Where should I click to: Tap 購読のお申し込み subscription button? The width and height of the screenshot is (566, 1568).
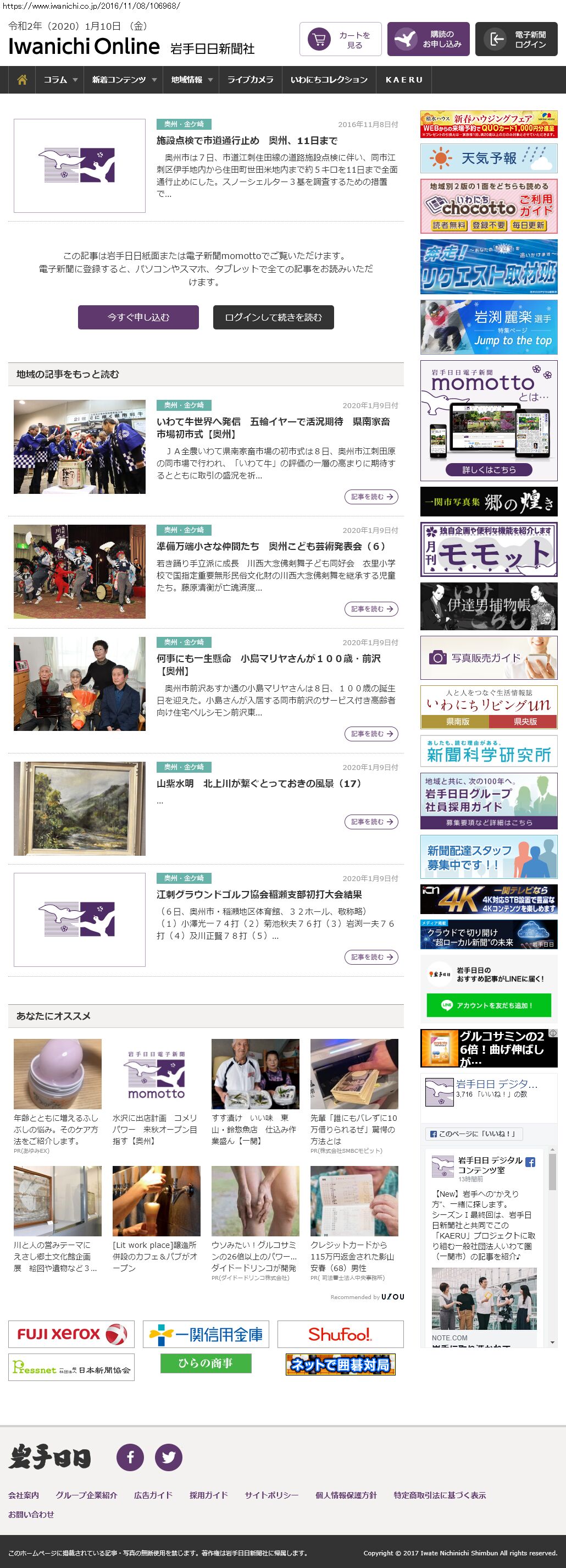point(428,40)
